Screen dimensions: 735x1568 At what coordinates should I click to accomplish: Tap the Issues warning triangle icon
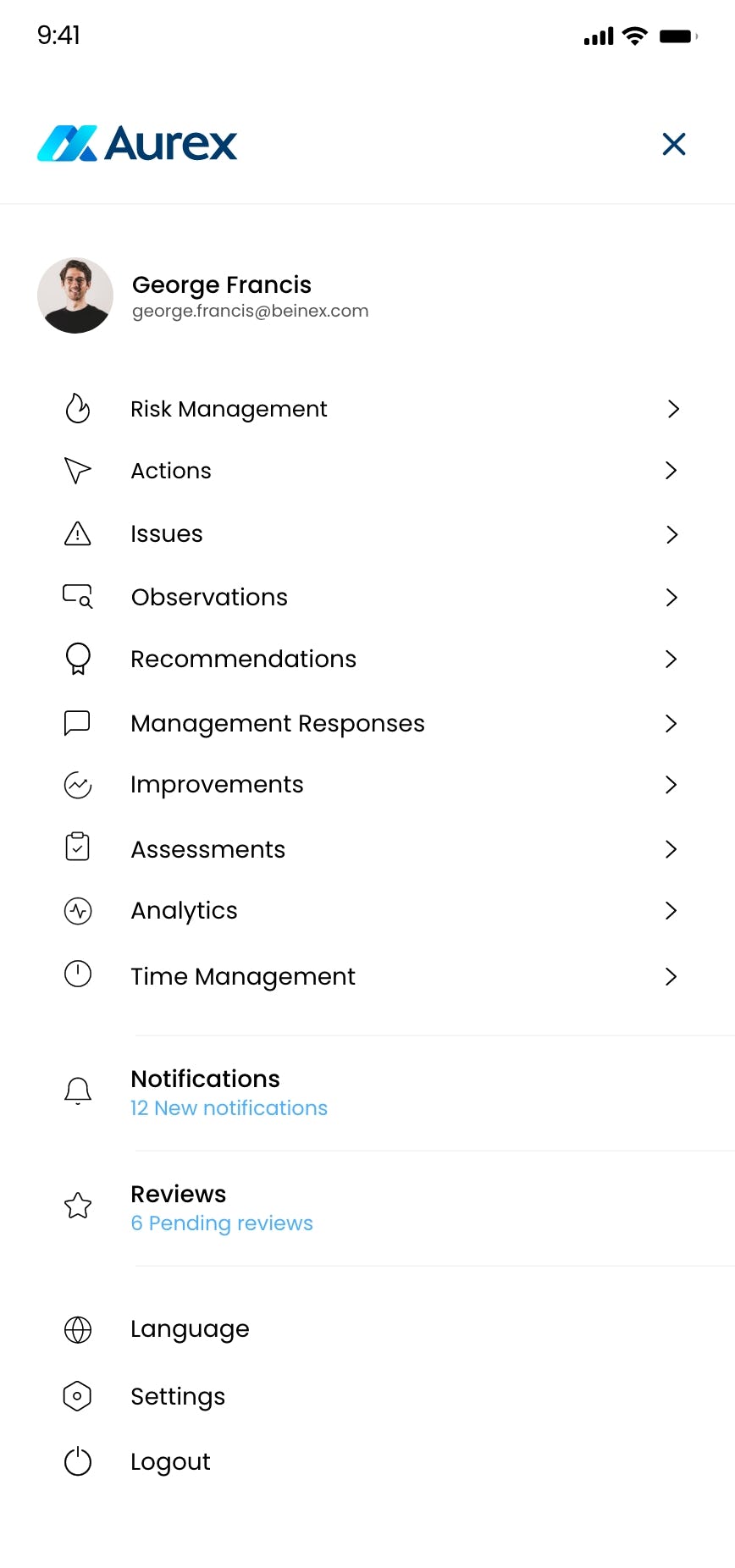point(77,533)
